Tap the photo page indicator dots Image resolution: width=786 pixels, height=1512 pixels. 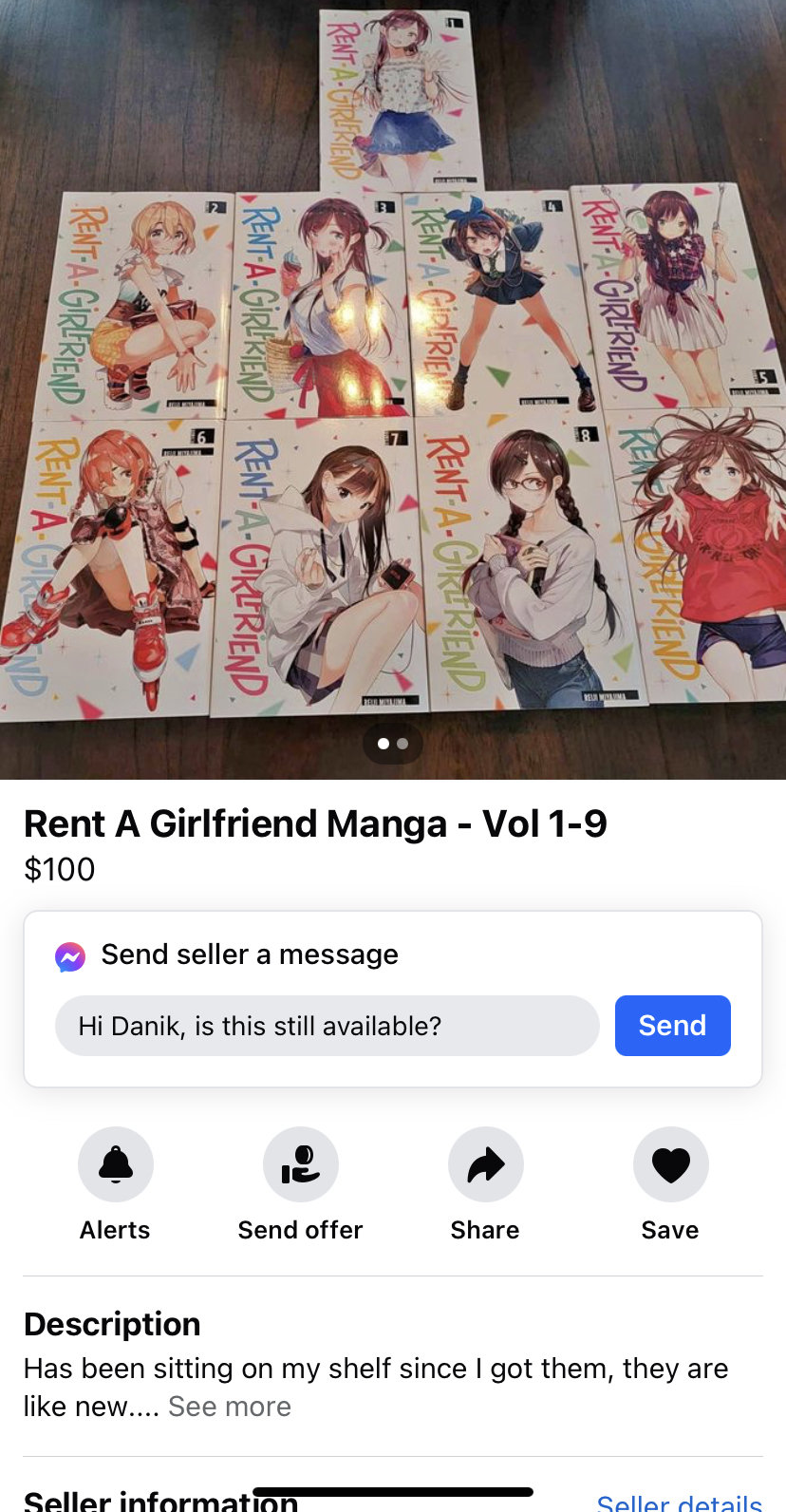pos(393,744)
